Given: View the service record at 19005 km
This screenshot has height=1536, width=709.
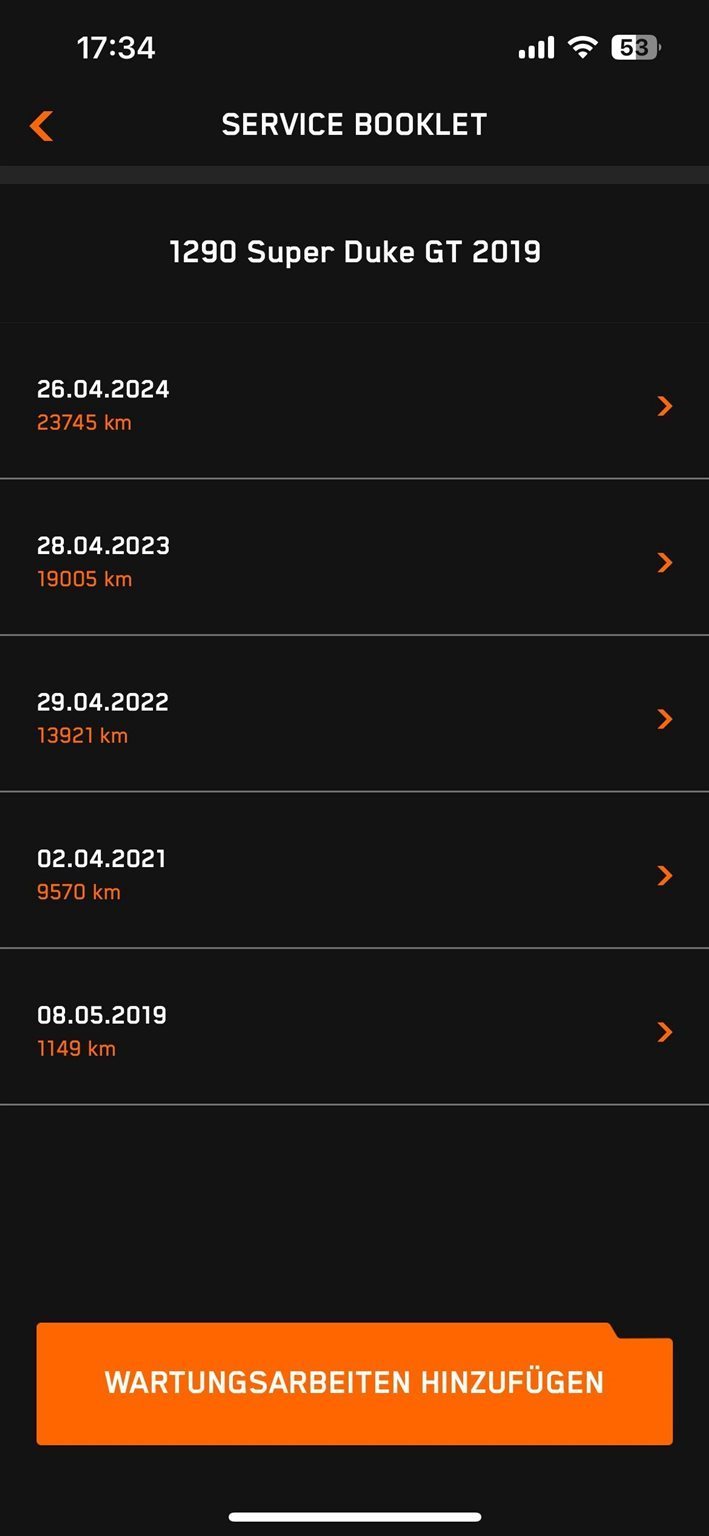Looking at the screenshot, I should pos(354,561).
